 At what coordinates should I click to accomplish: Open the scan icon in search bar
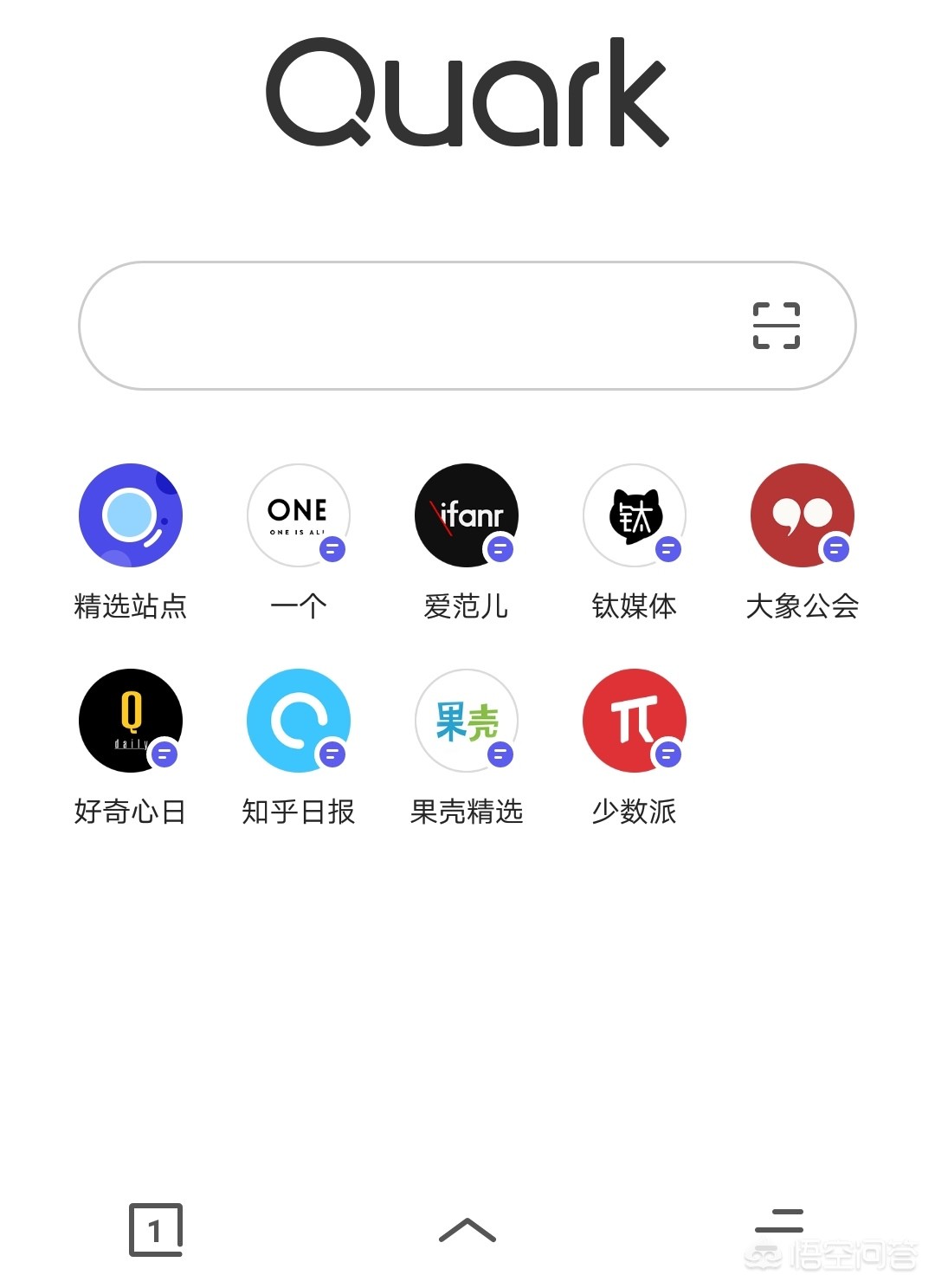pyautogui.click(x=776, y=326)
